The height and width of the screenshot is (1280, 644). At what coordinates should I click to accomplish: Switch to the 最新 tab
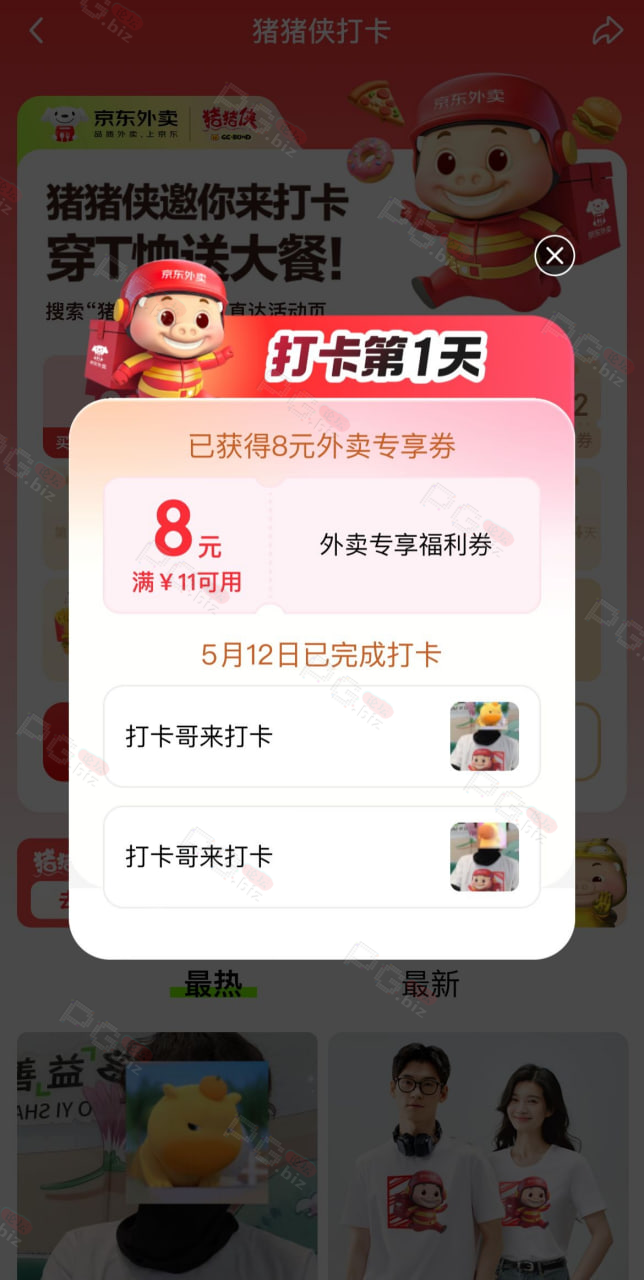tap(430, 983)
